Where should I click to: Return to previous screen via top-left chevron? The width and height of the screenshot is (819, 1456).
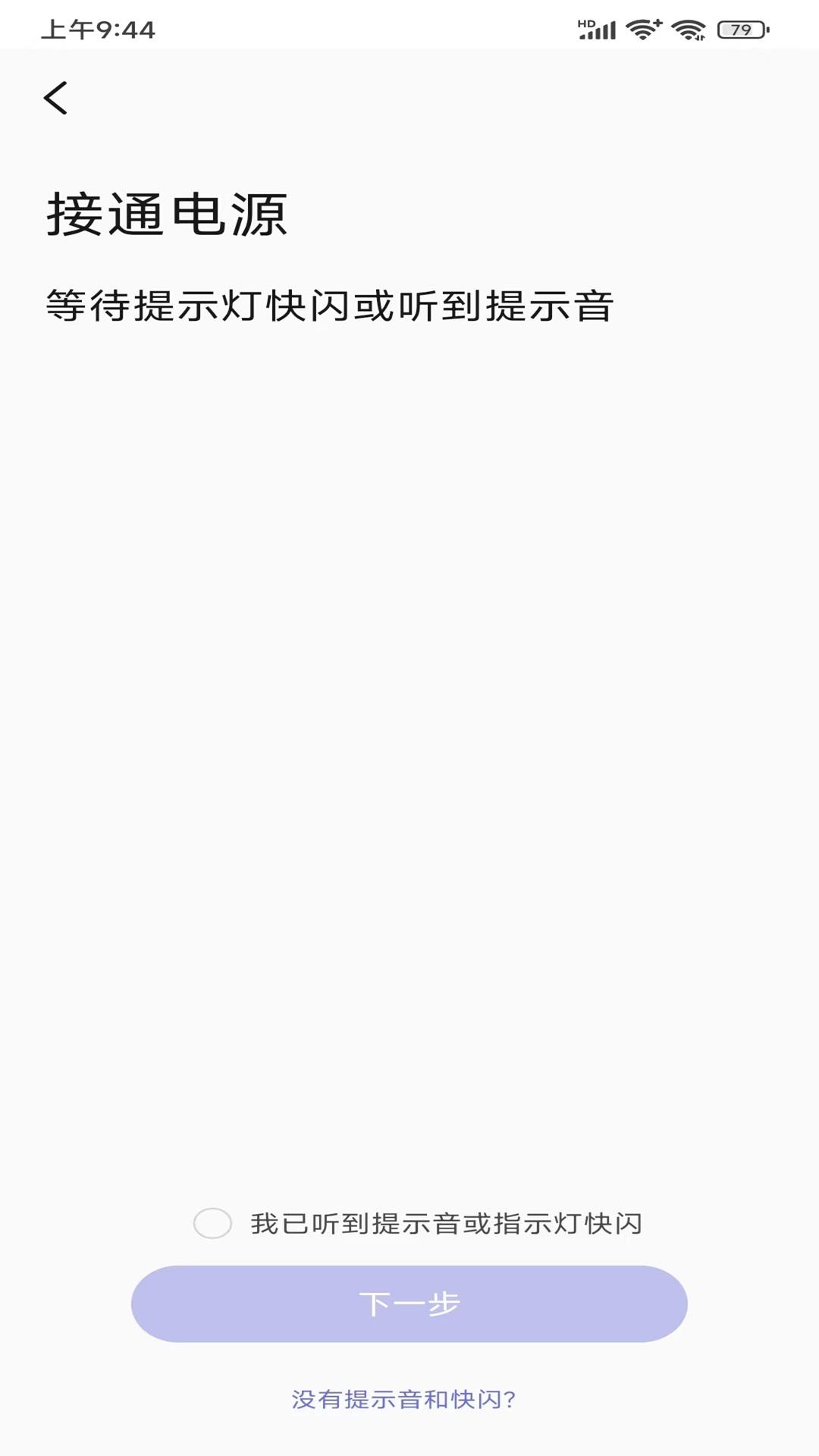tap(56, 98)
